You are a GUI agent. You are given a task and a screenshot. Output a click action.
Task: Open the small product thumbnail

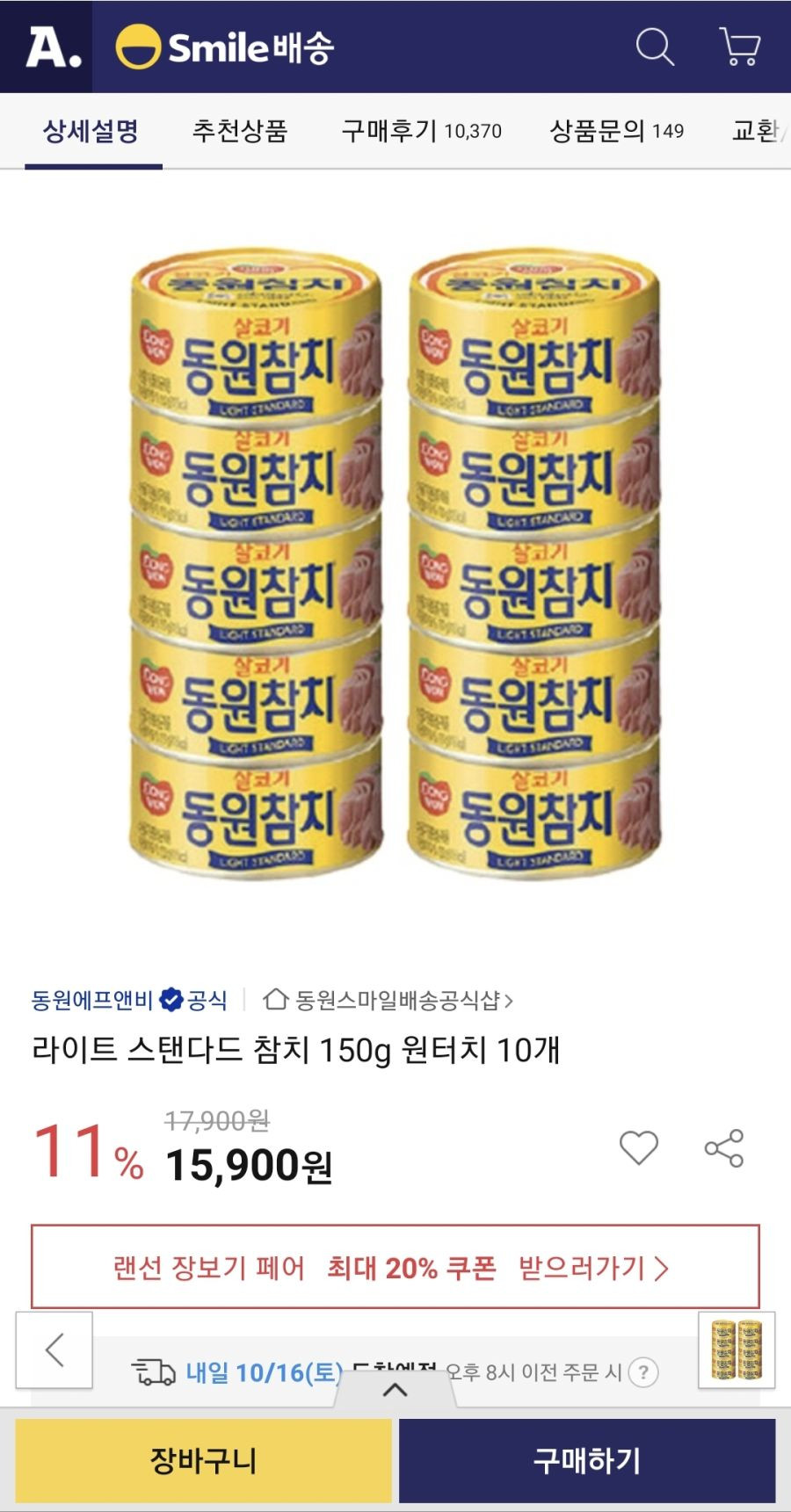click(737, 1350)
